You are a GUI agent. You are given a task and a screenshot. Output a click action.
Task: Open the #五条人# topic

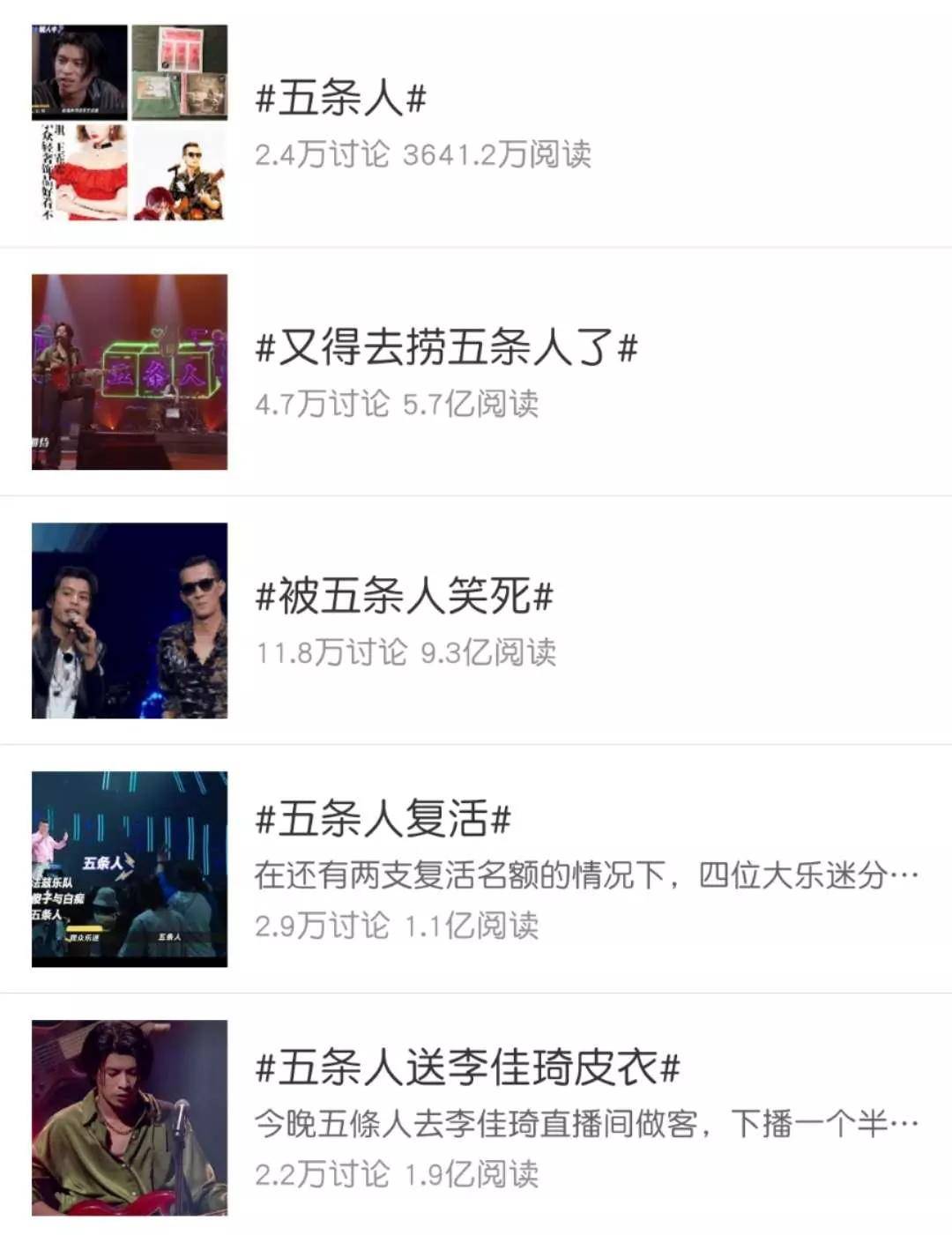click(340, 98)
